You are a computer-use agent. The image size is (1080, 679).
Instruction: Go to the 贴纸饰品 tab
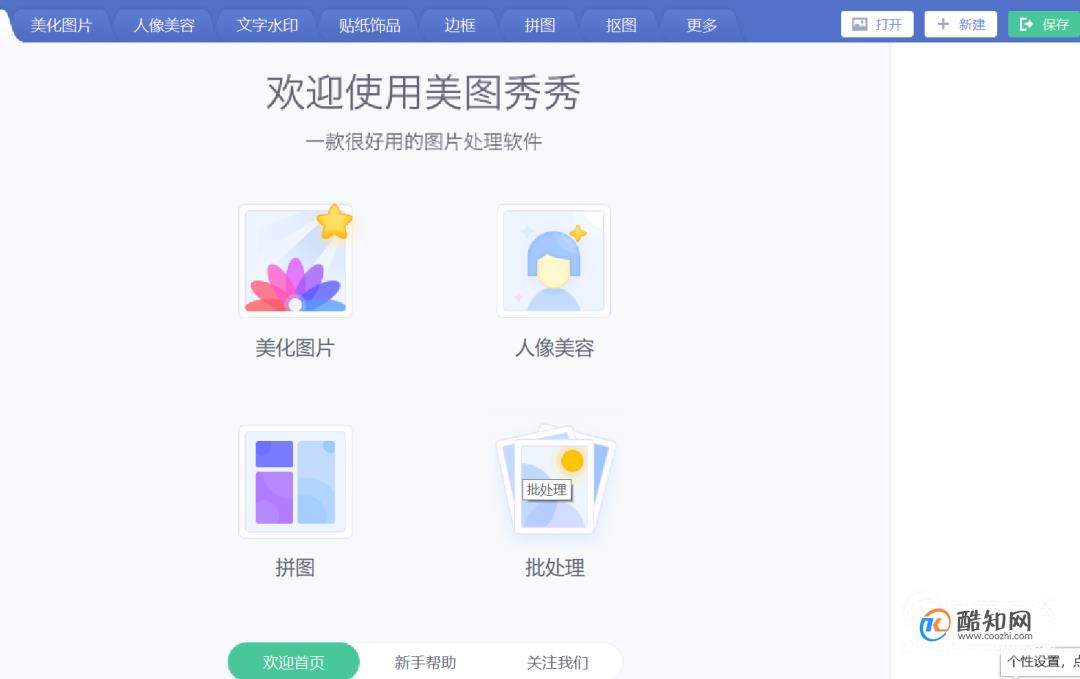click(370, 25)
